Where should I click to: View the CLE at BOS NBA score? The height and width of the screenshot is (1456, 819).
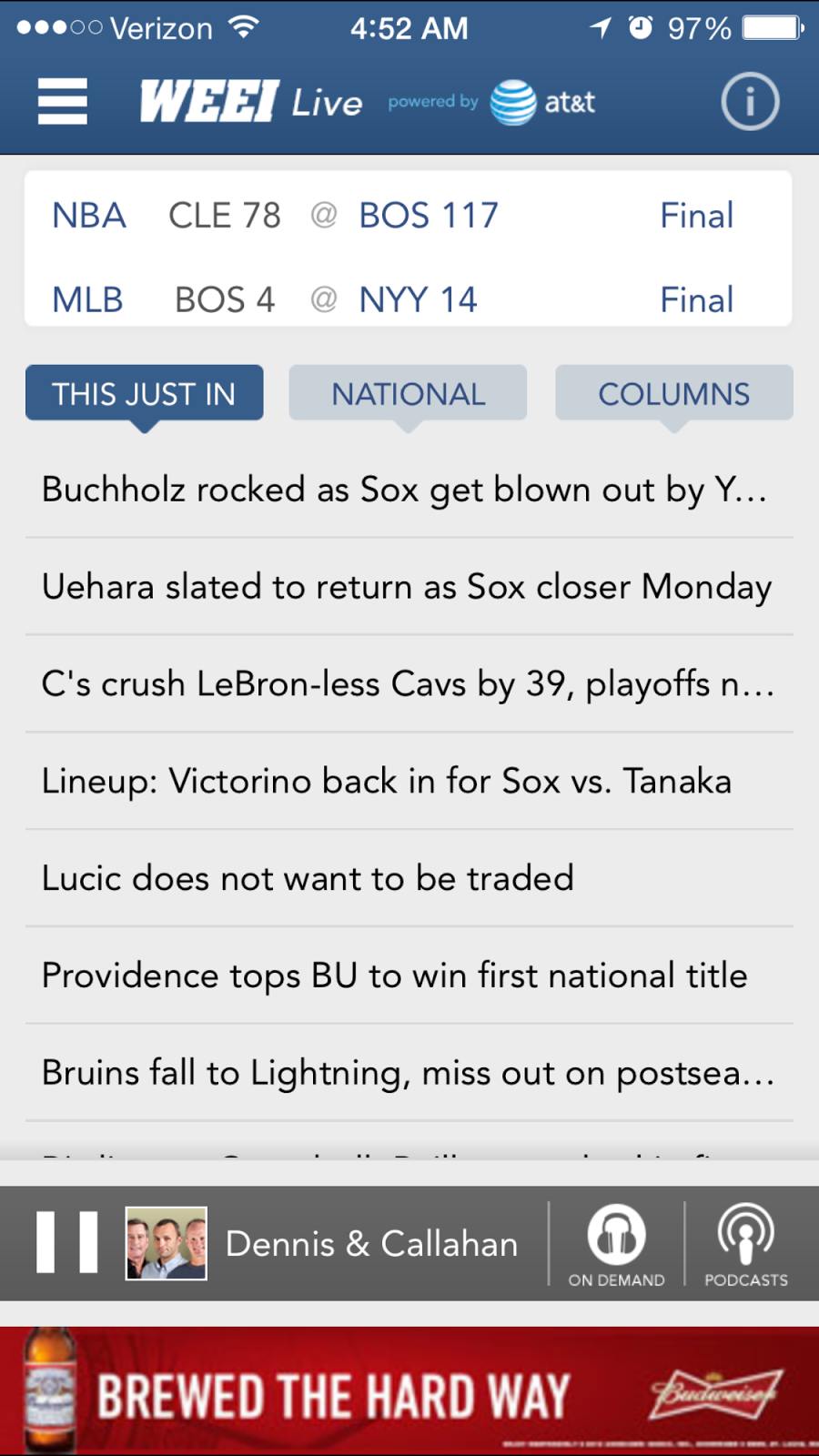pos(408,216)
